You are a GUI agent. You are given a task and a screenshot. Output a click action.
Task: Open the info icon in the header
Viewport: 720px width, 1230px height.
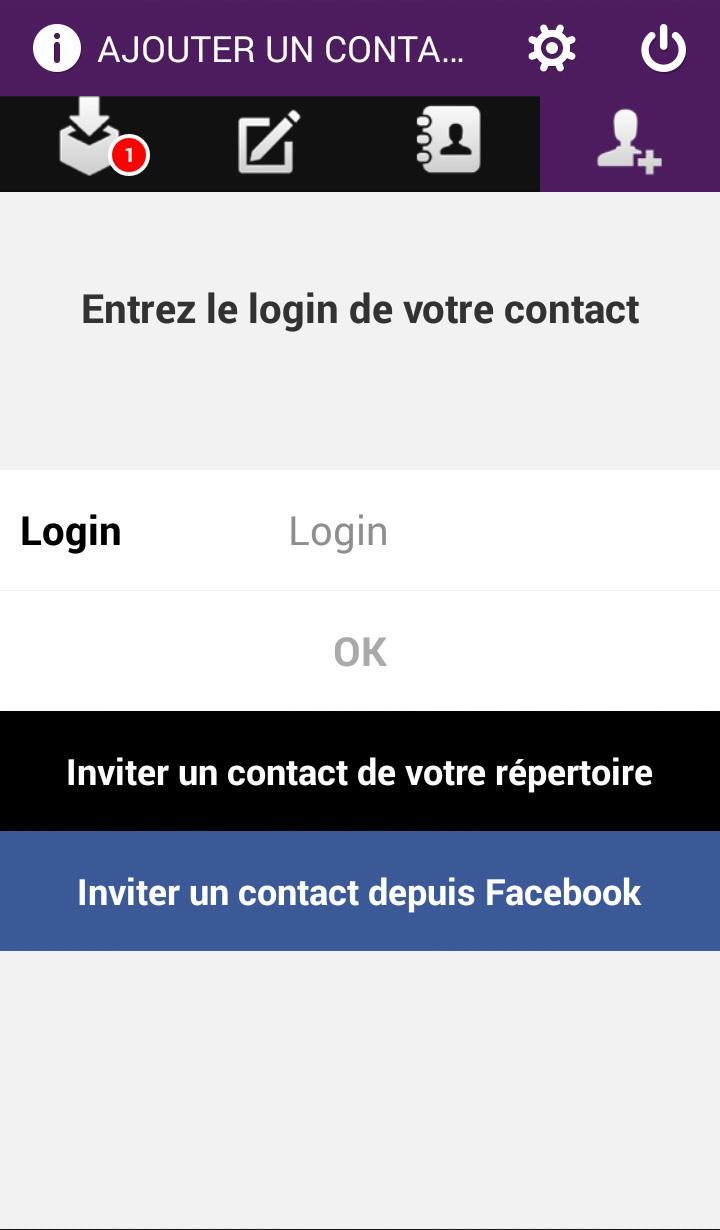[x=57, y=48]
